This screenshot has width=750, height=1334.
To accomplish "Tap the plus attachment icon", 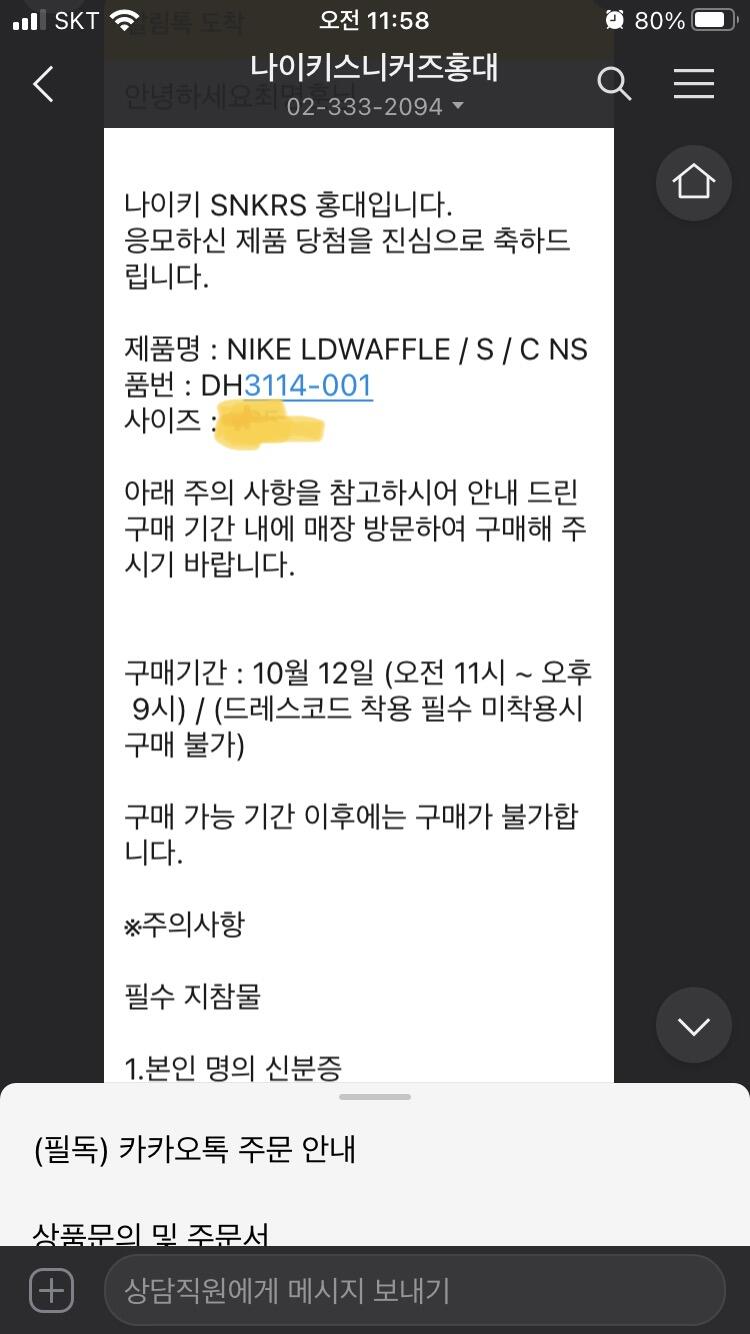I will (51, 1290).
